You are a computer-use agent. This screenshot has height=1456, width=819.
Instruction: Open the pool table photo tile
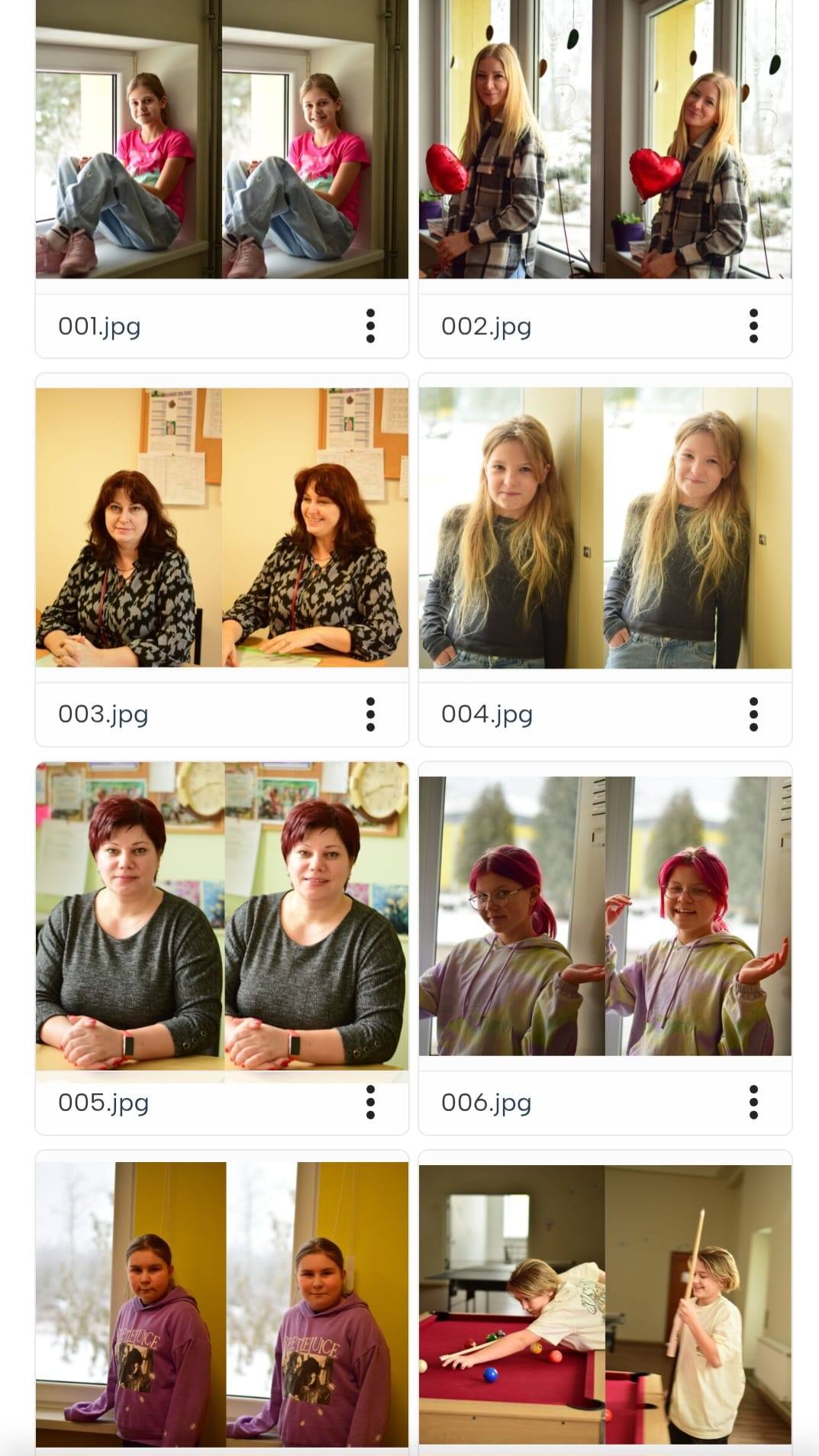tap(605, 1304)
